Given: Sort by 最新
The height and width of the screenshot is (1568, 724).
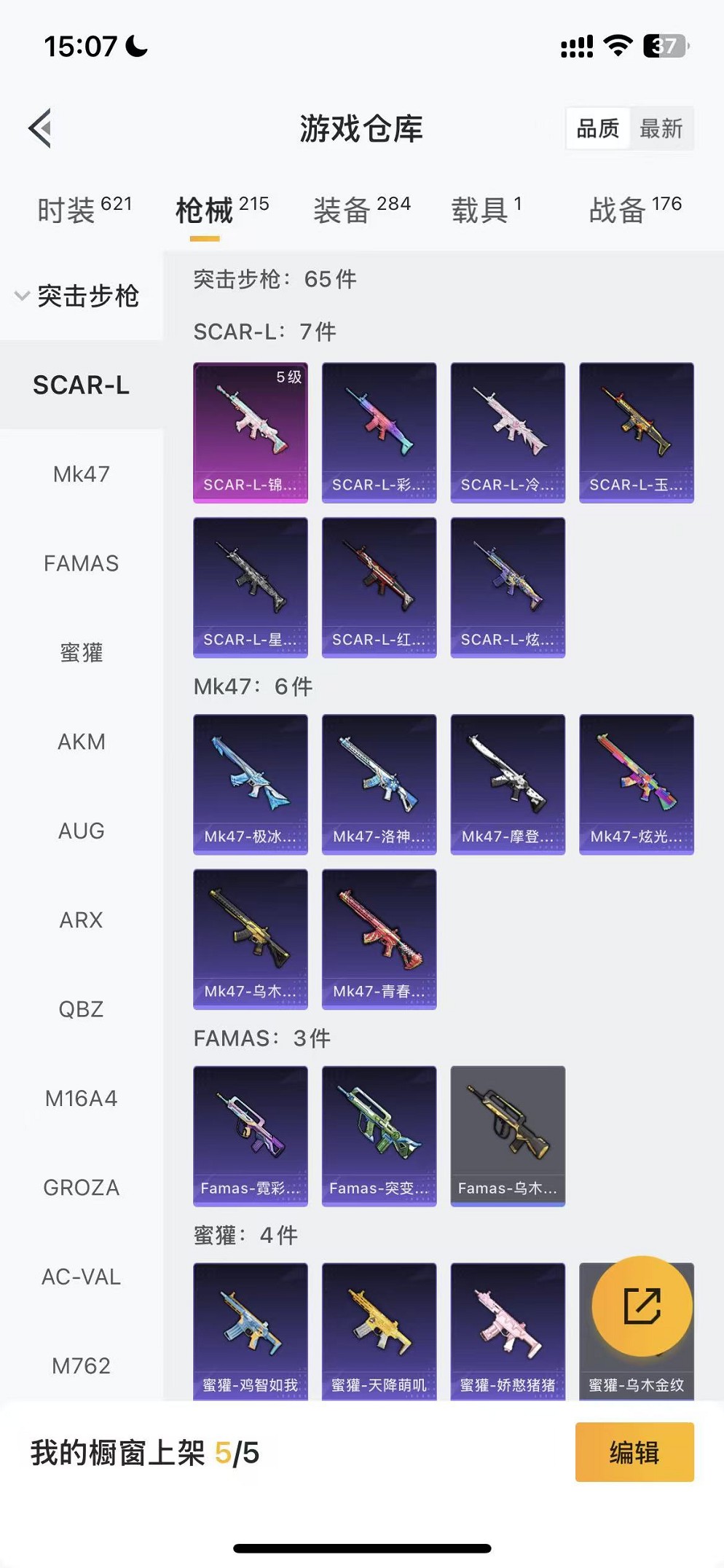Looking at the screenshot, I should coord(661,129).
